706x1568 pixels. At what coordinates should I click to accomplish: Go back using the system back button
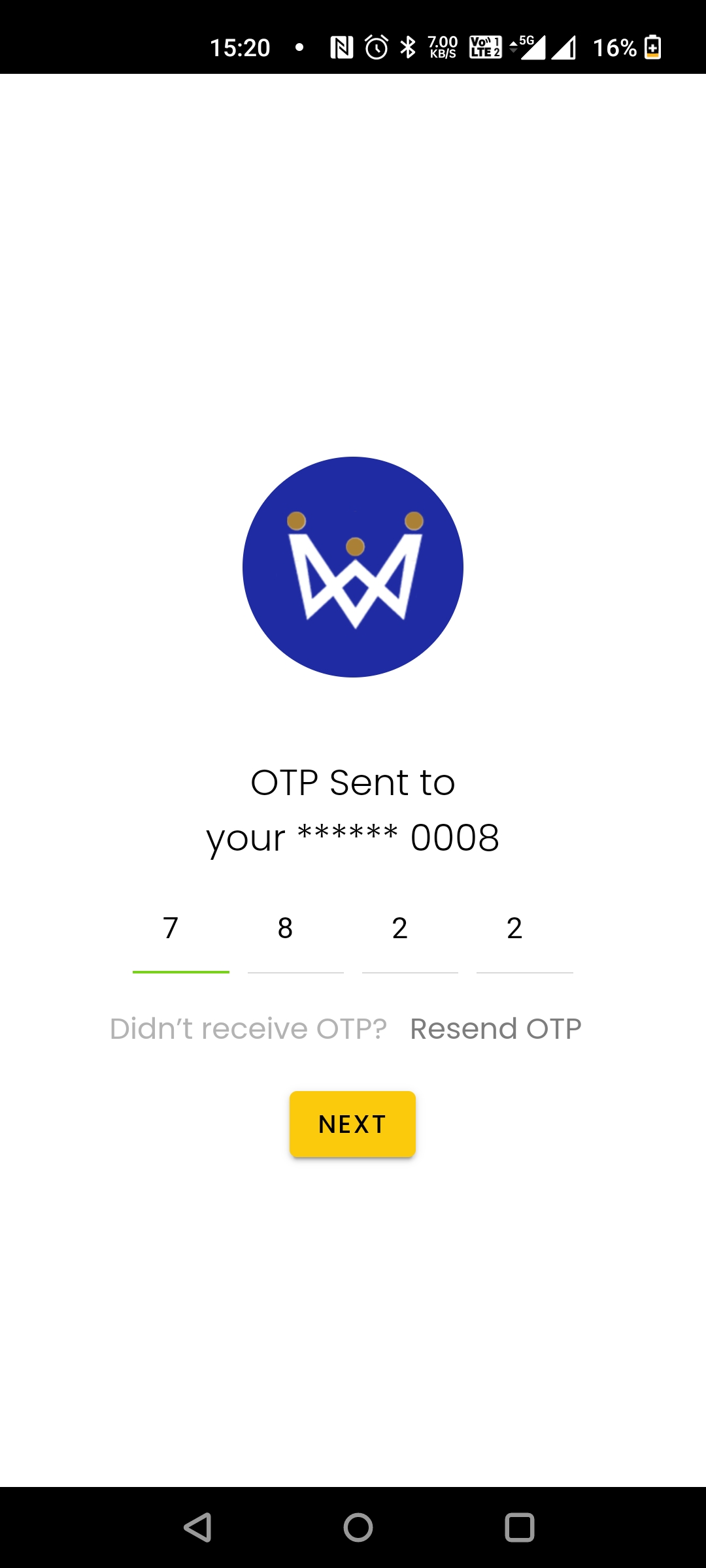pos(197,1527)
